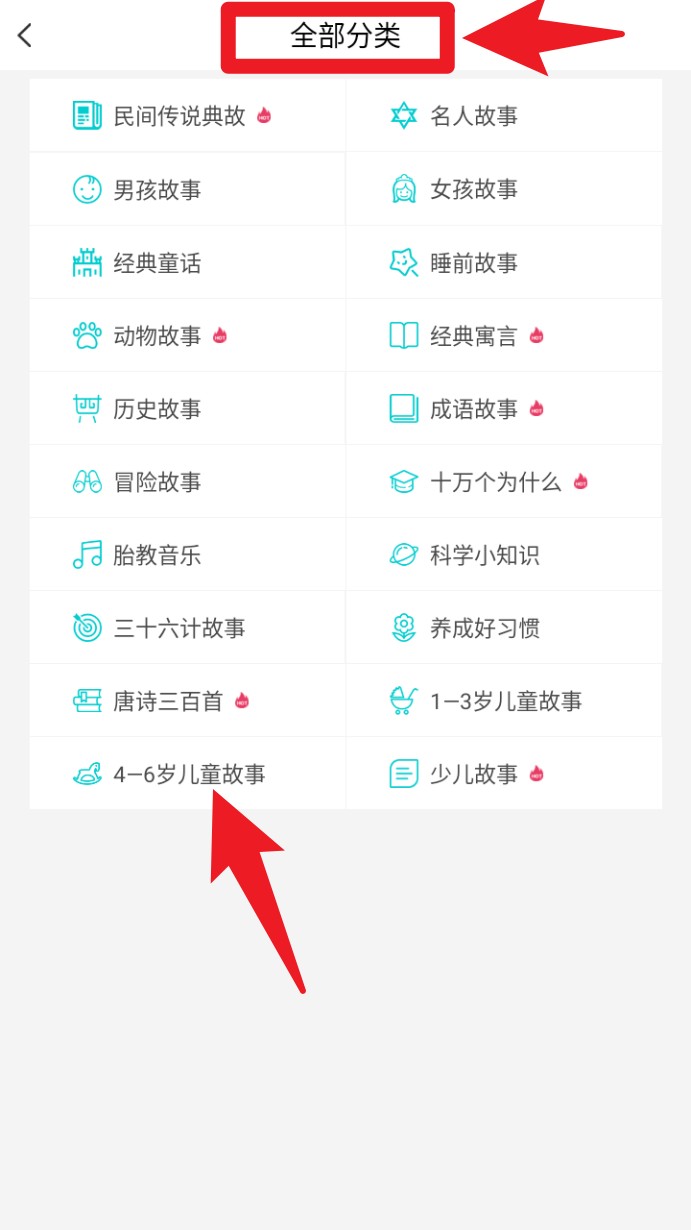
Task: Open 胎教音乐 category
Action: click(157, 555)
